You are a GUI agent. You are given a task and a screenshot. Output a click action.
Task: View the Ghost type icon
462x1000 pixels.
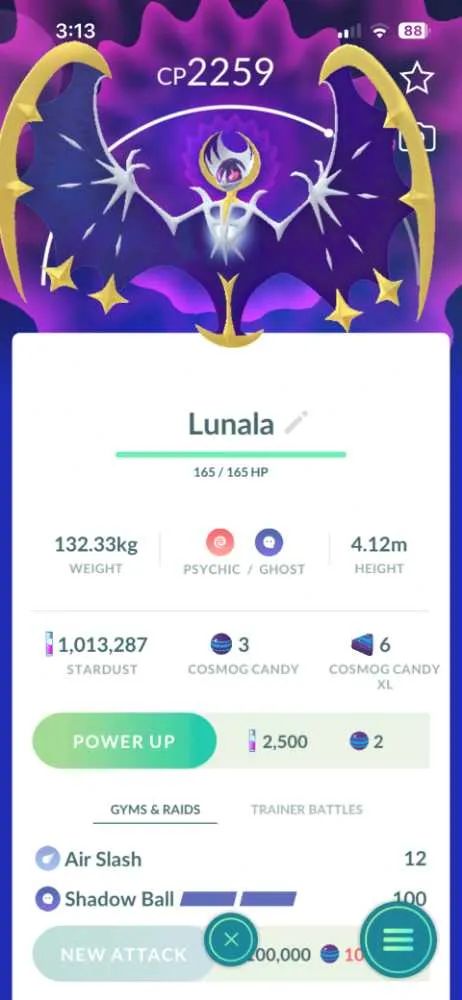coord(269,544)
